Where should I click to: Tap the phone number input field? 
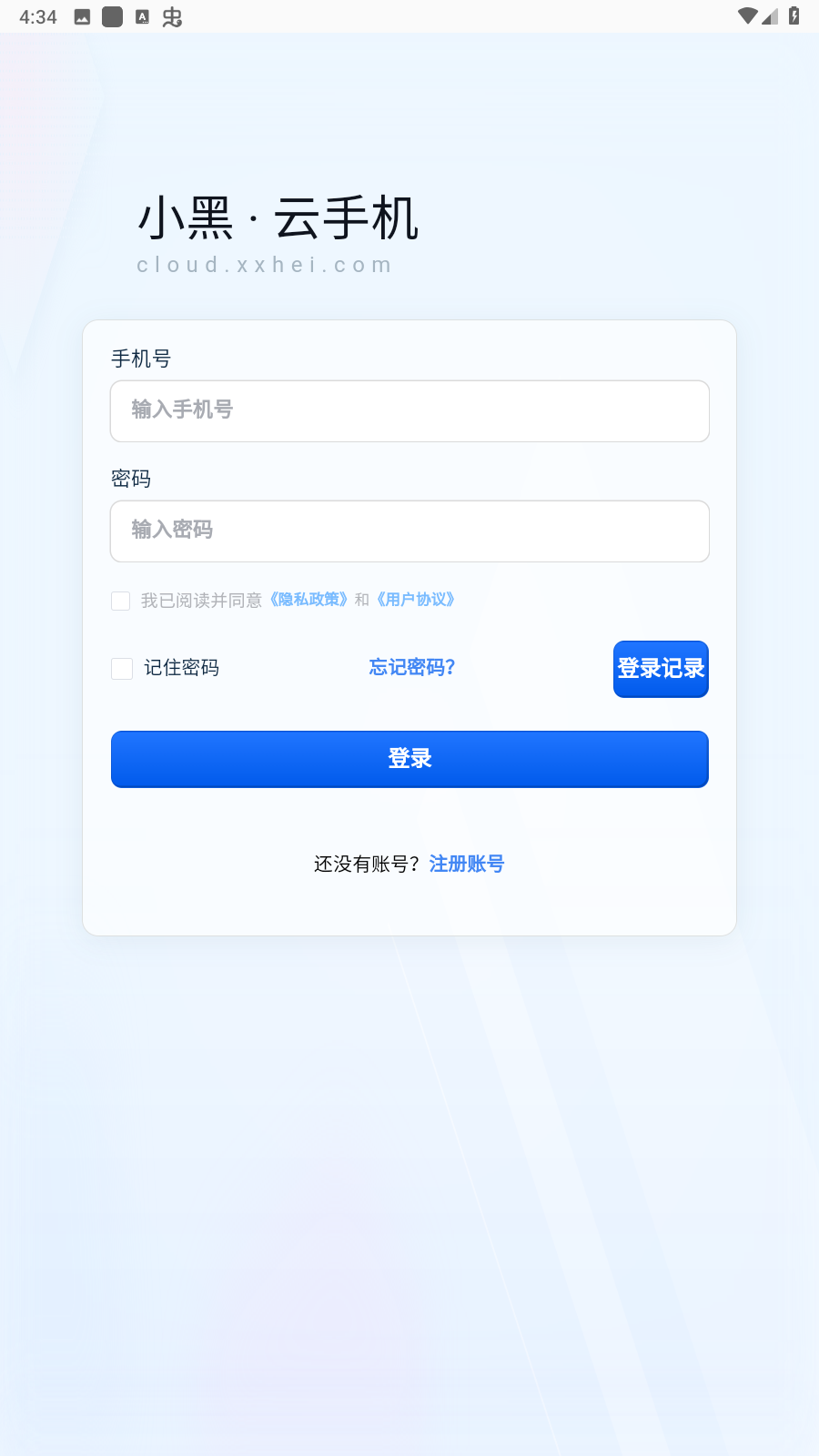pyautogui.click(x=409, y=411)
